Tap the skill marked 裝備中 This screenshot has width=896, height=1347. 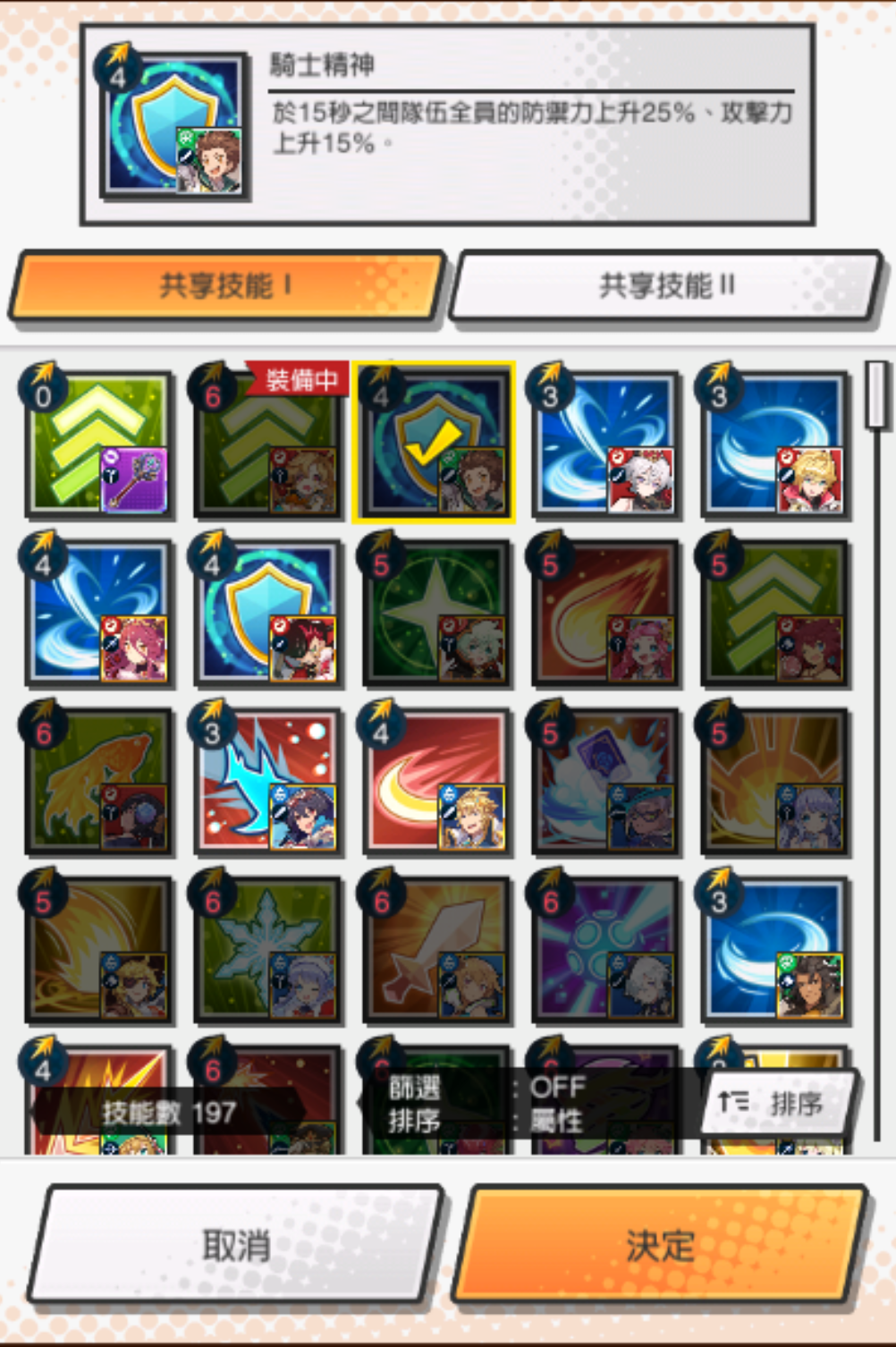coord(267,445)
